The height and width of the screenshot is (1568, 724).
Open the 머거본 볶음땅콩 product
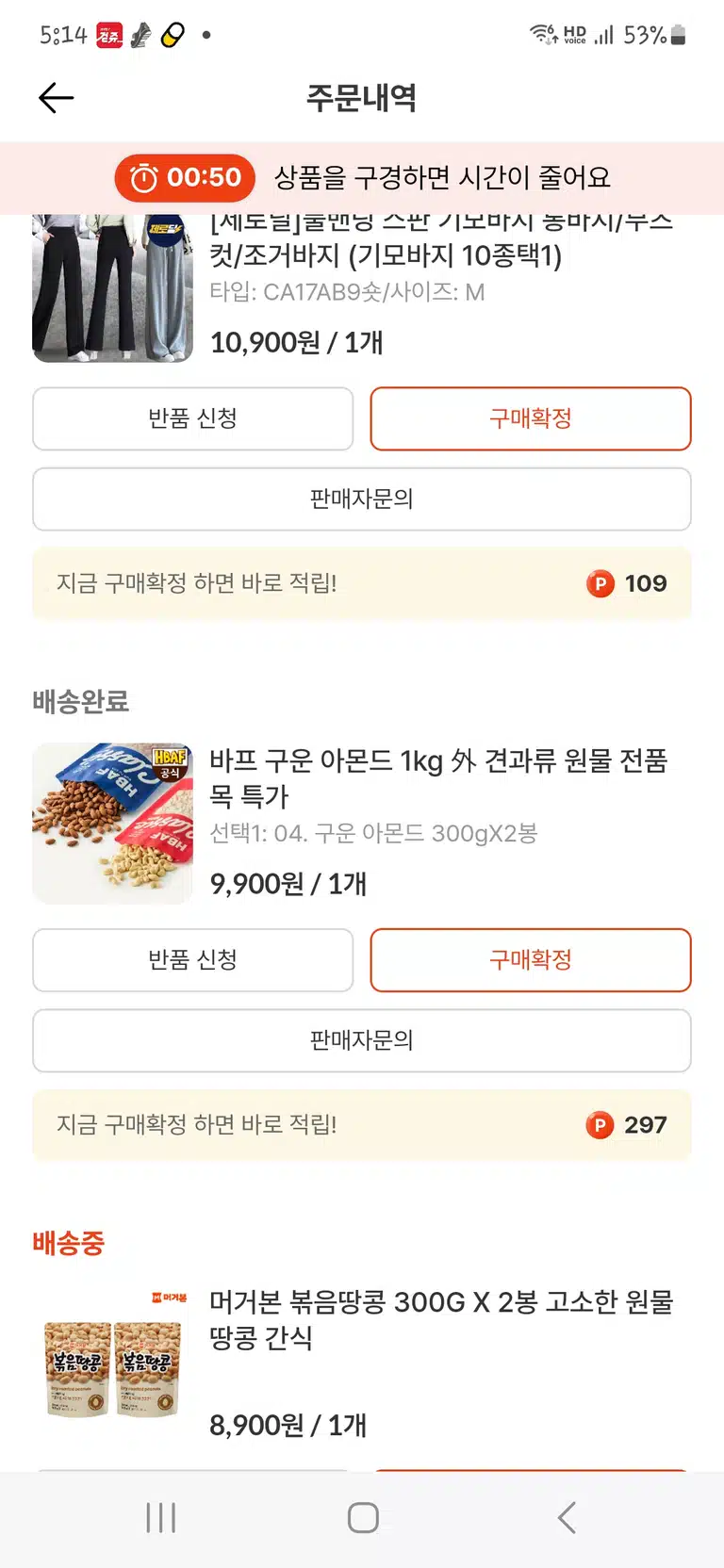(x=441, y=1319)
